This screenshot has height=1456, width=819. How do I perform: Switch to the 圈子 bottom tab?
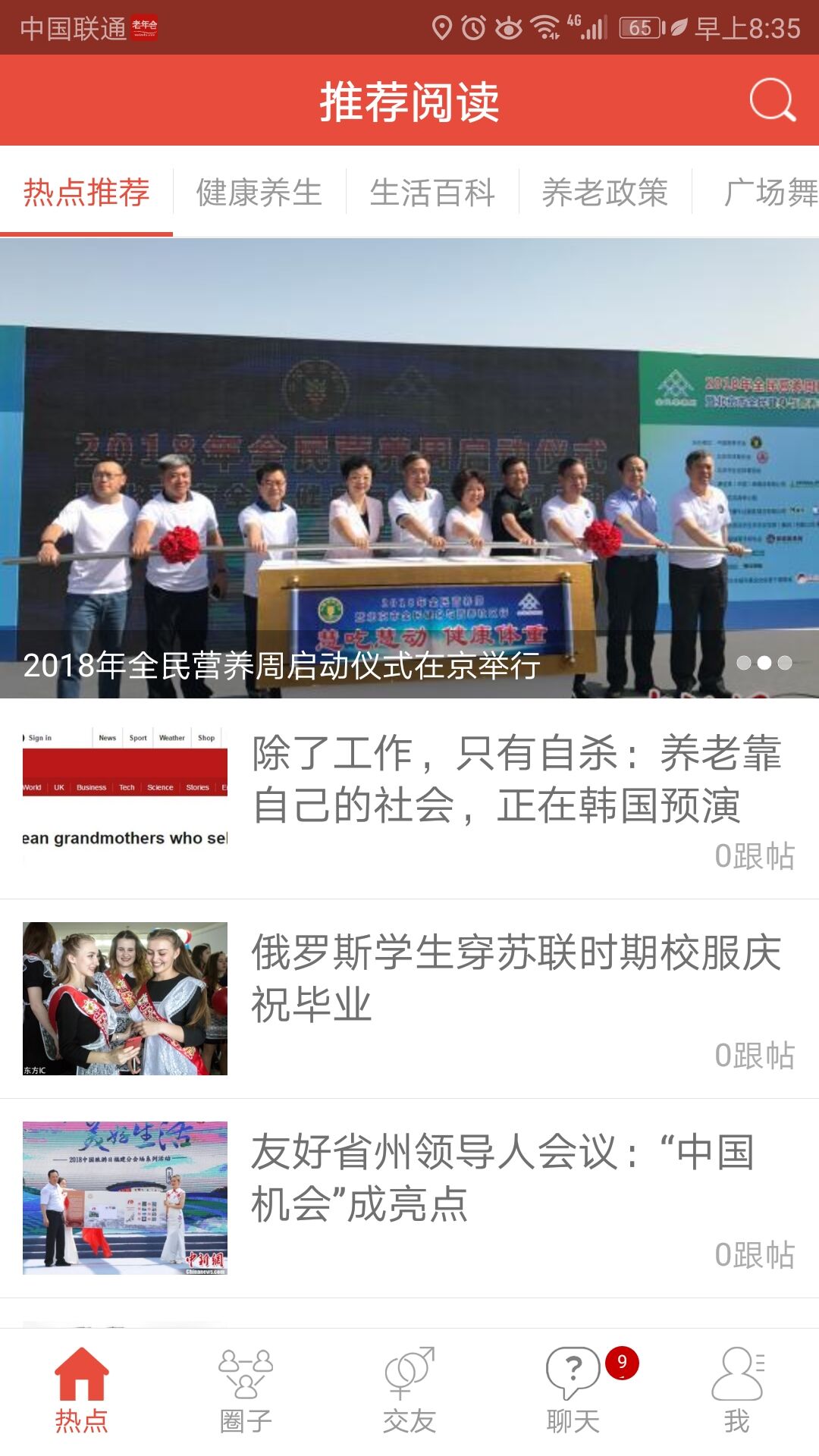(246, 1389)
